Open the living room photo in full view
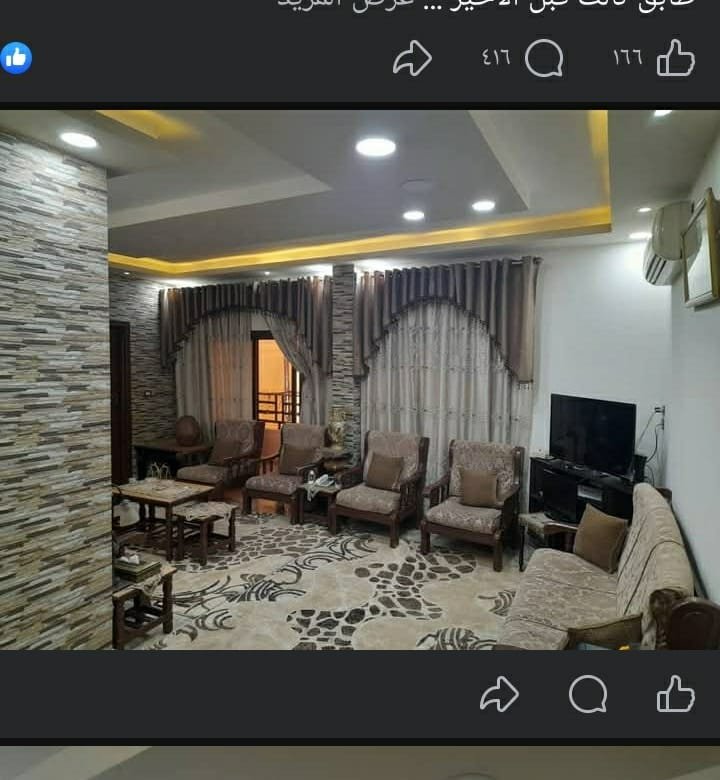 (360, 380)
